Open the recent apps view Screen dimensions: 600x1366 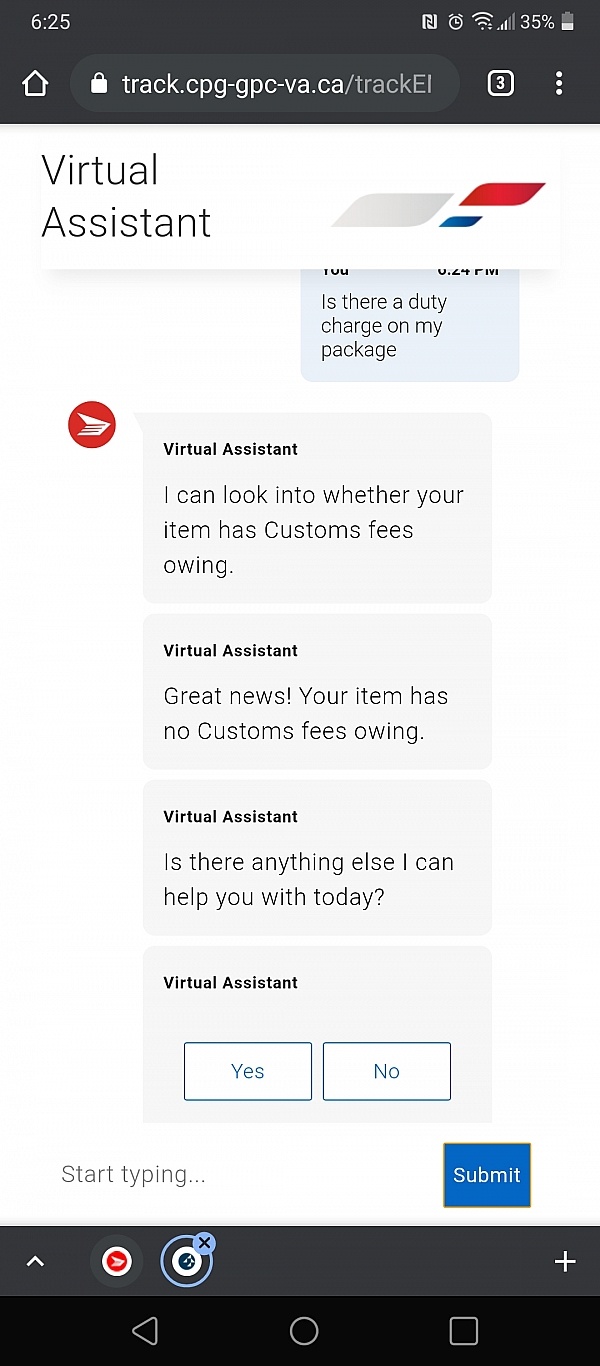(x=464, y=1331)
